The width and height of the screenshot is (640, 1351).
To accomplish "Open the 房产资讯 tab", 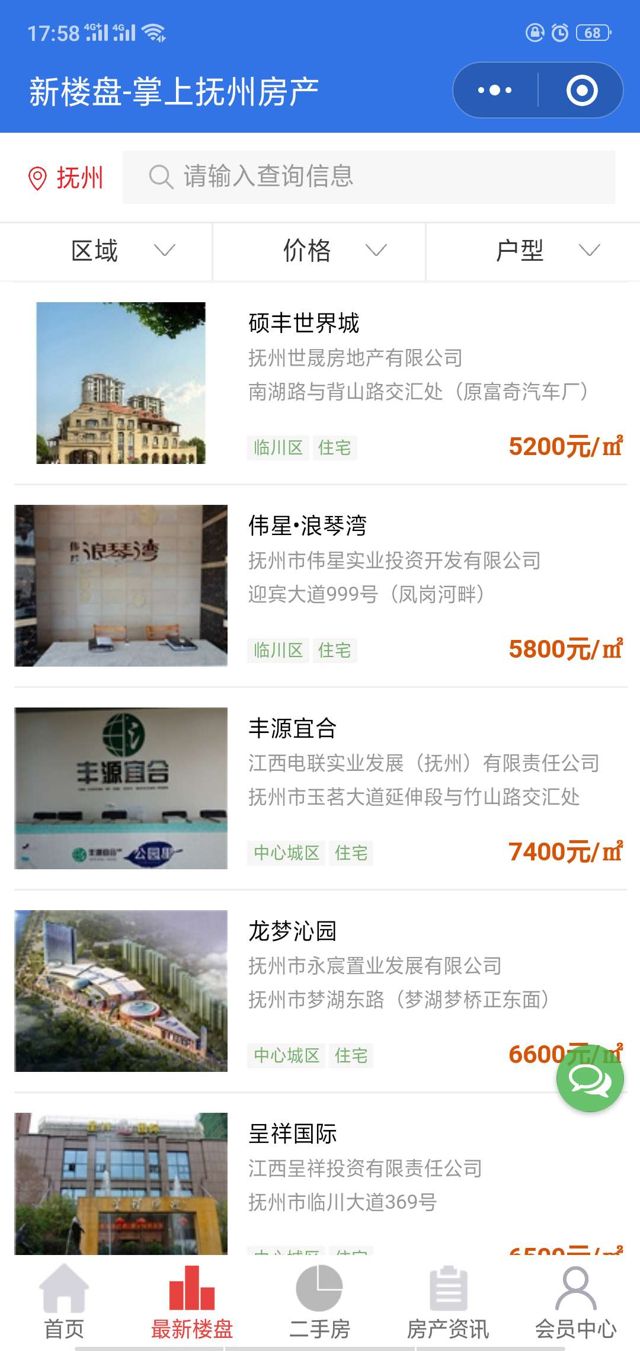I will [x=448, y=1303].
